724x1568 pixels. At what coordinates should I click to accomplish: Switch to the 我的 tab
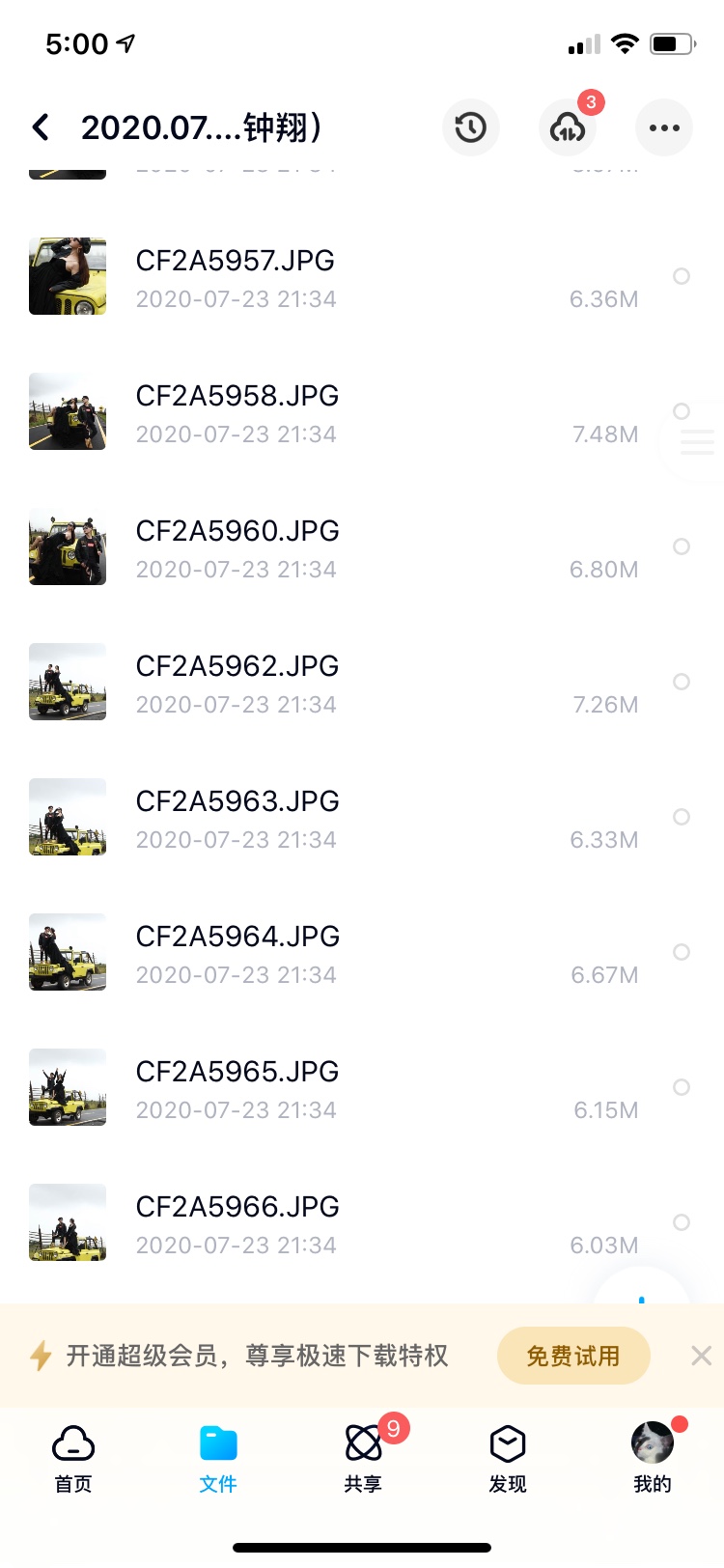click(653, 1458)
